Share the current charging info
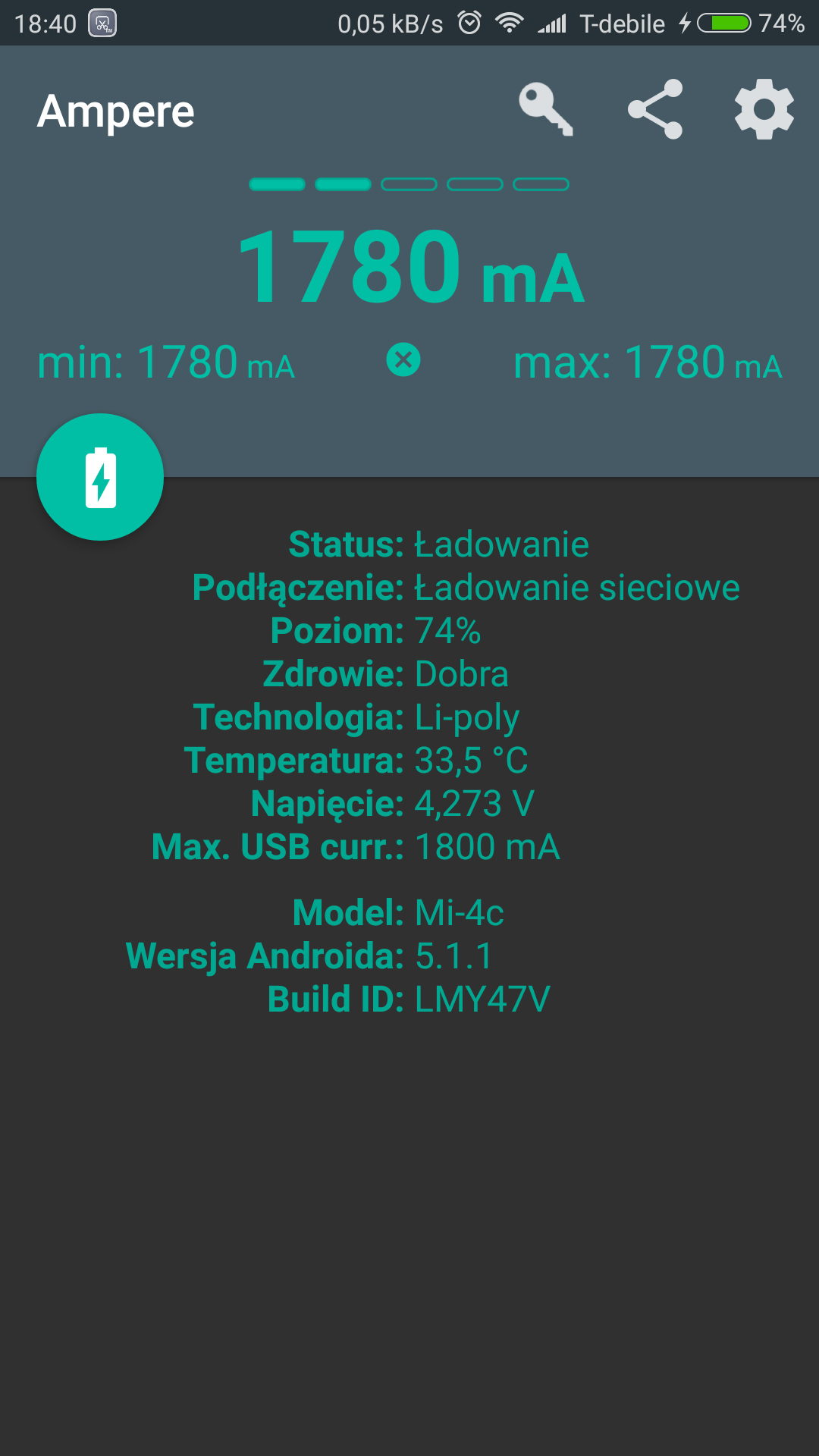This screenshot has height=1456, width=819. coord(655,110)
